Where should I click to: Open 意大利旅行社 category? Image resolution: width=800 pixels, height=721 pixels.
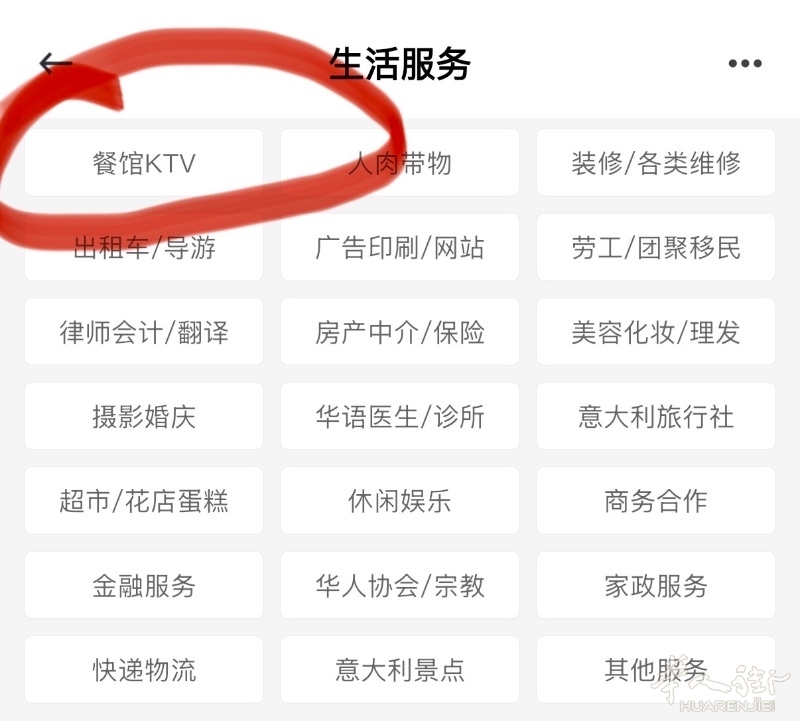(656, 417)
